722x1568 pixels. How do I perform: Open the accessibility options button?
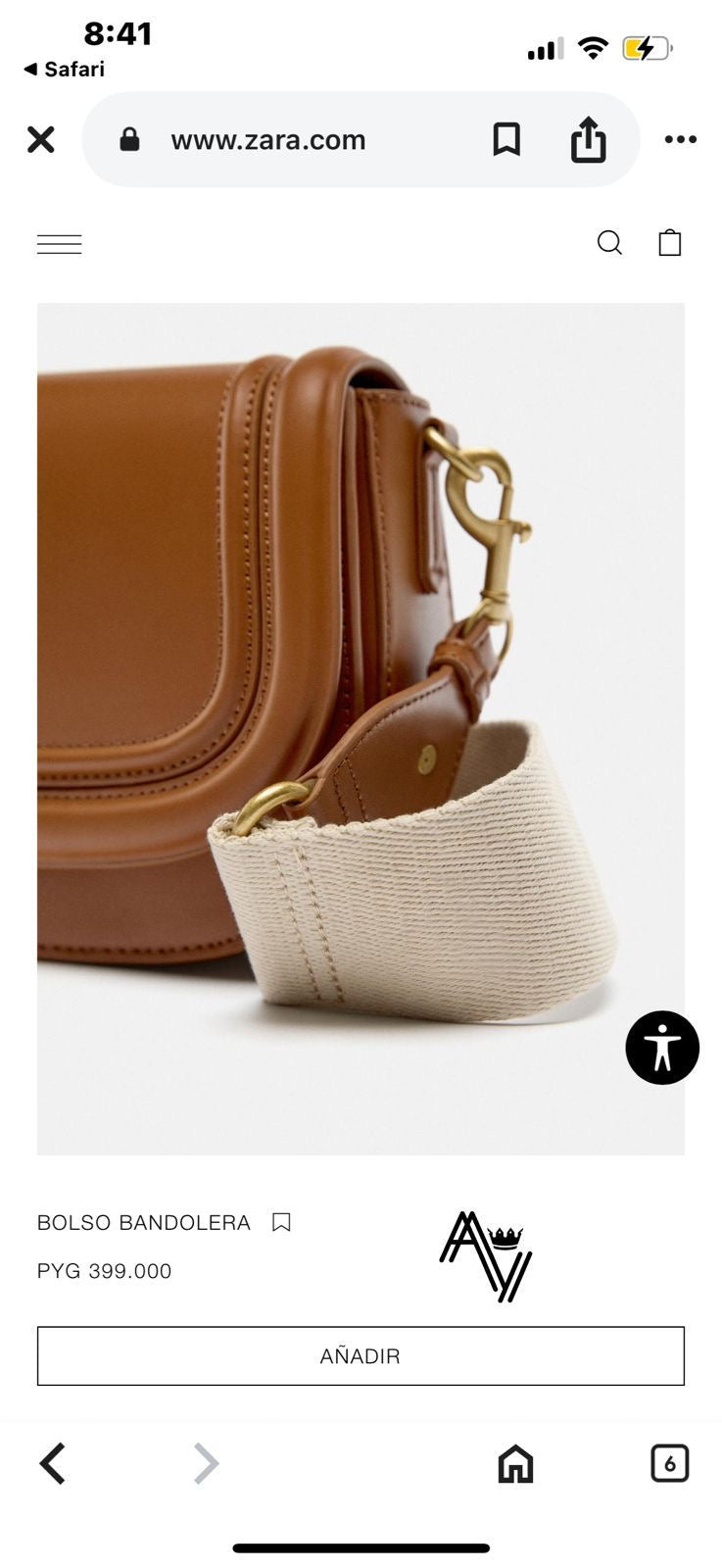coord(662,1048)
